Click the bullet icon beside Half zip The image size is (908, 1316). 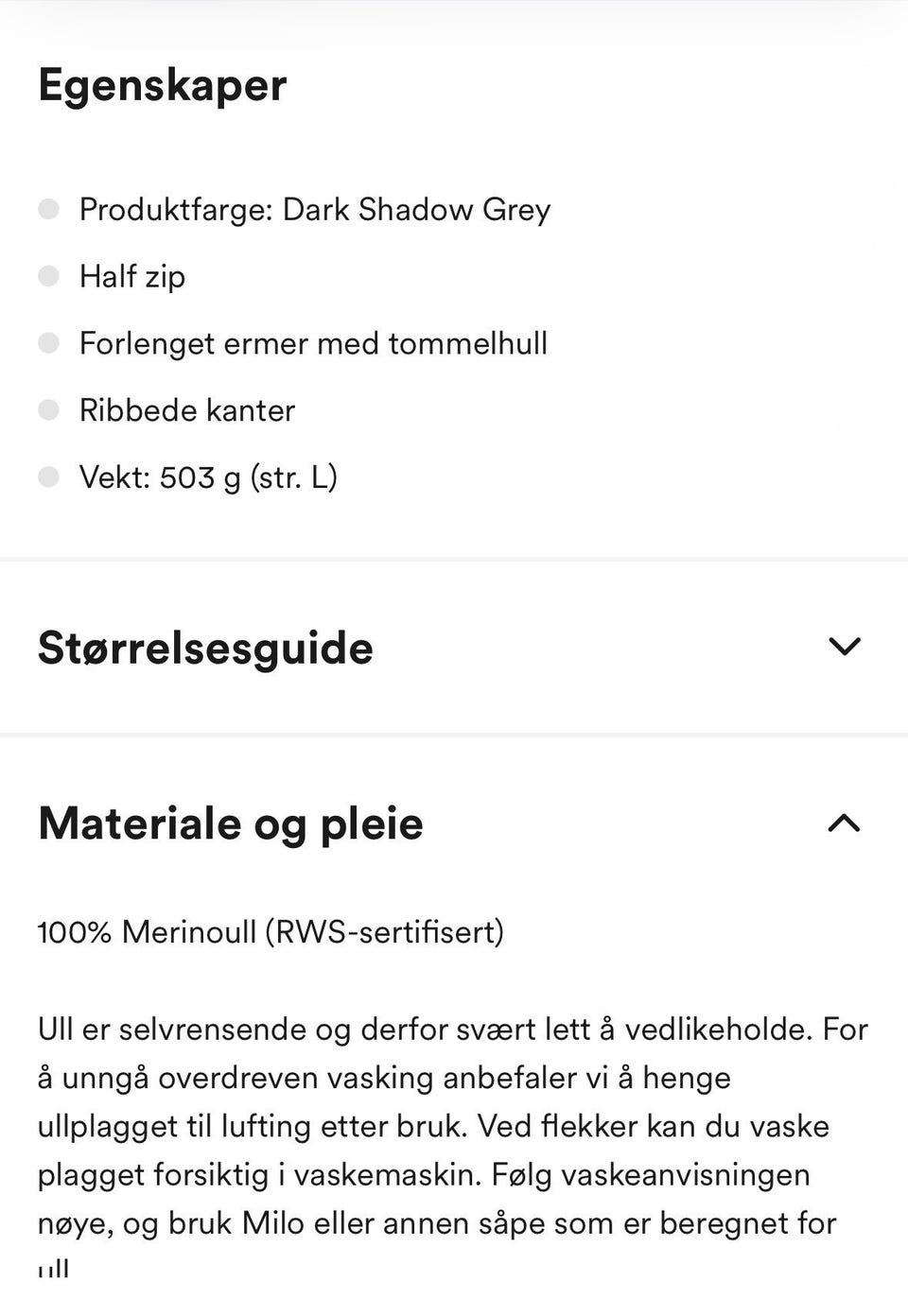pos(47,277)
